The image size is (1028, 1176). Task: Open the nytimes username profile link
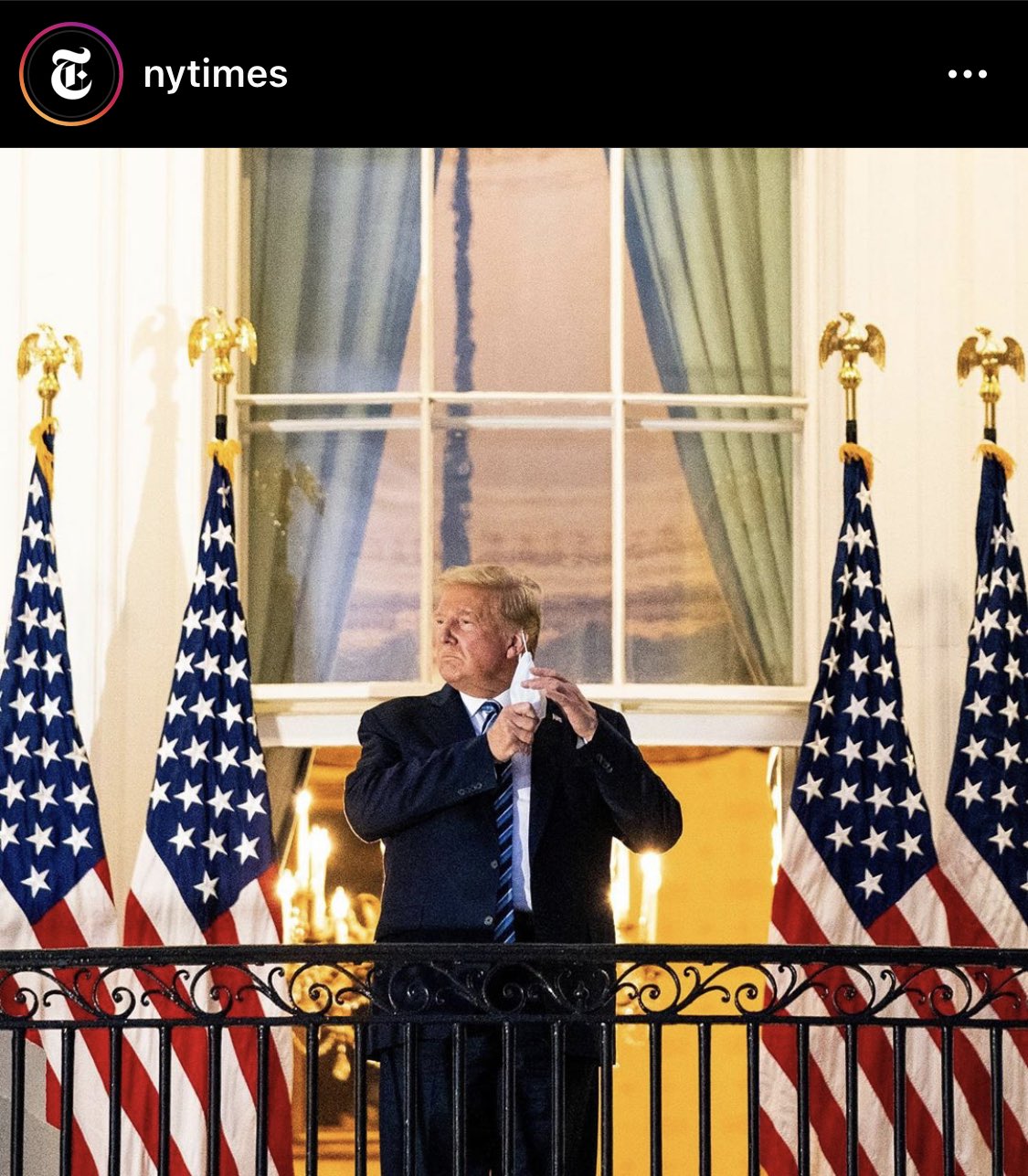tap(216, 75)
